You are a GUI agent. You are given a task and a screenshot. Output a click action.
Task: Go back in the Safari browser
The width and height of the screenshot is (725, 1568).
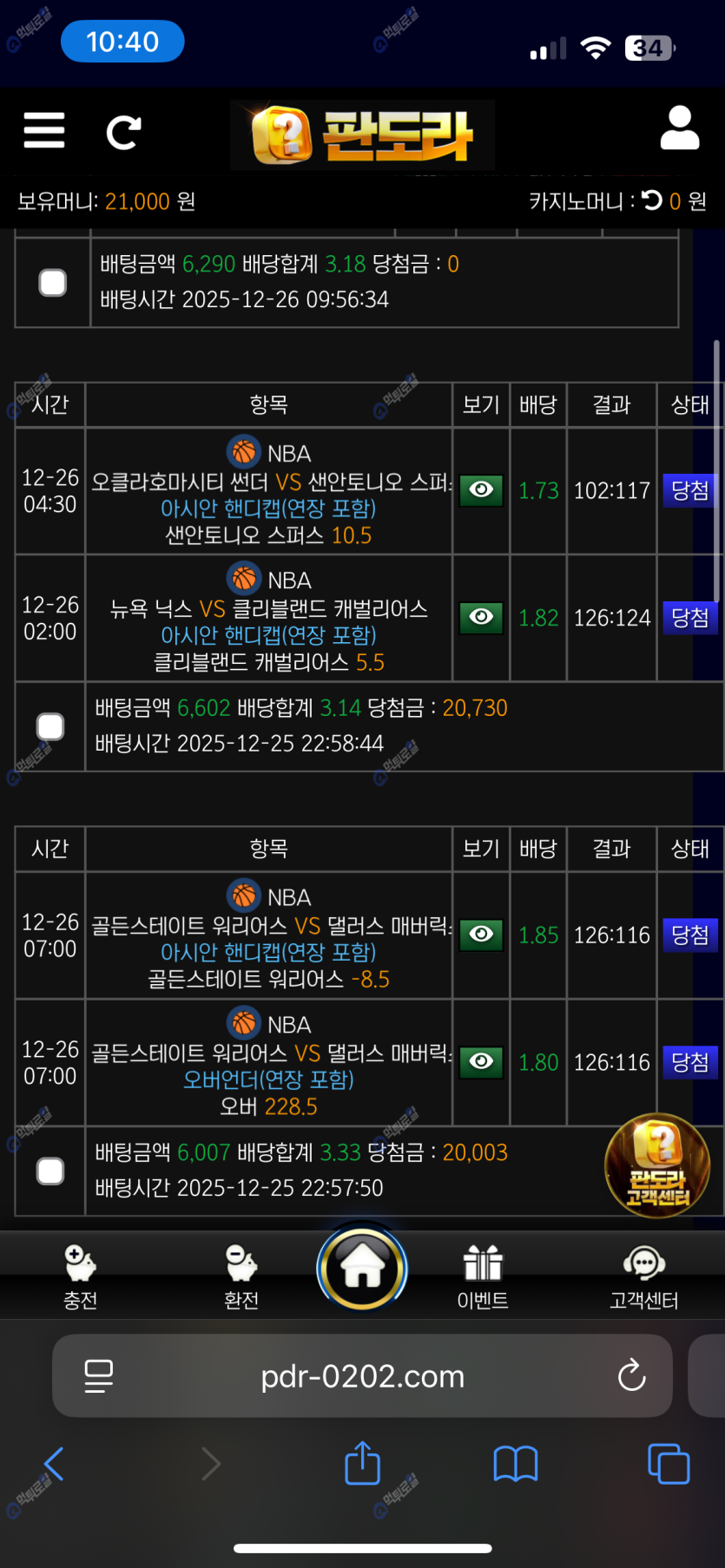click(x=54, y=1464)
